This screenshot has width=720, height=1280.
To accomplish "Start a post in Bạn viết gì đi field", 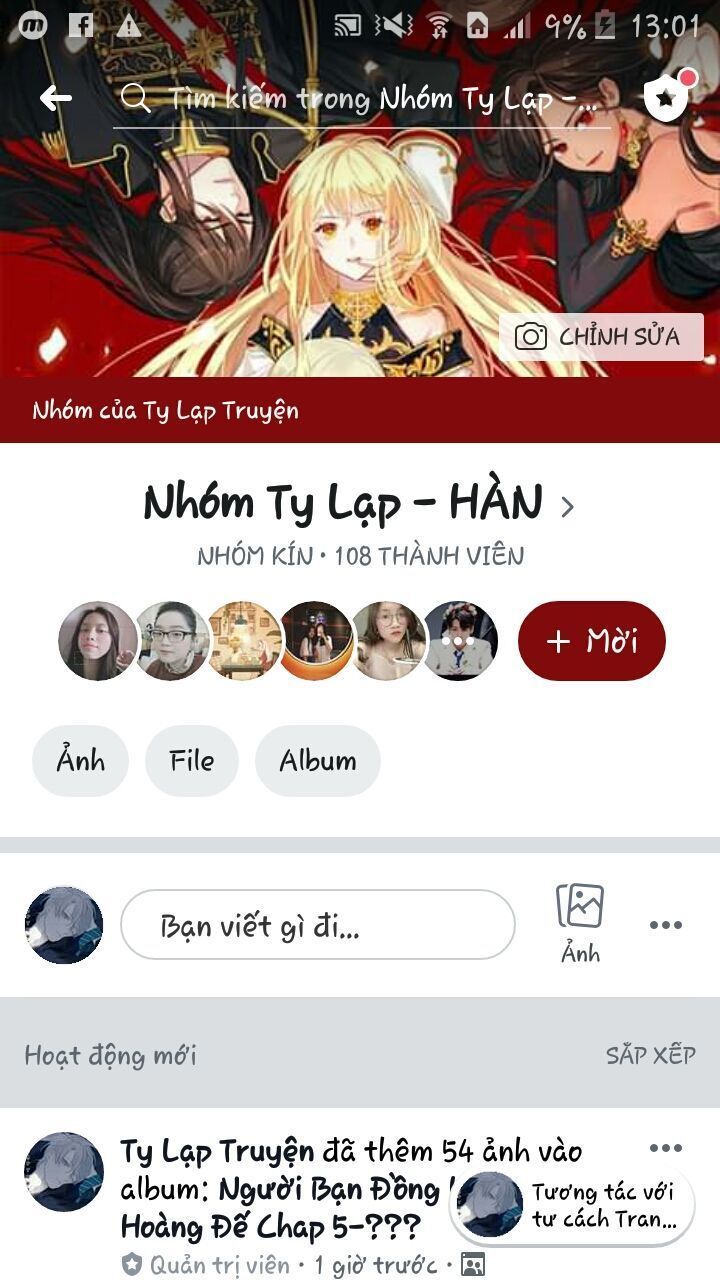I will pyautogui.click(x=318, y=926).
